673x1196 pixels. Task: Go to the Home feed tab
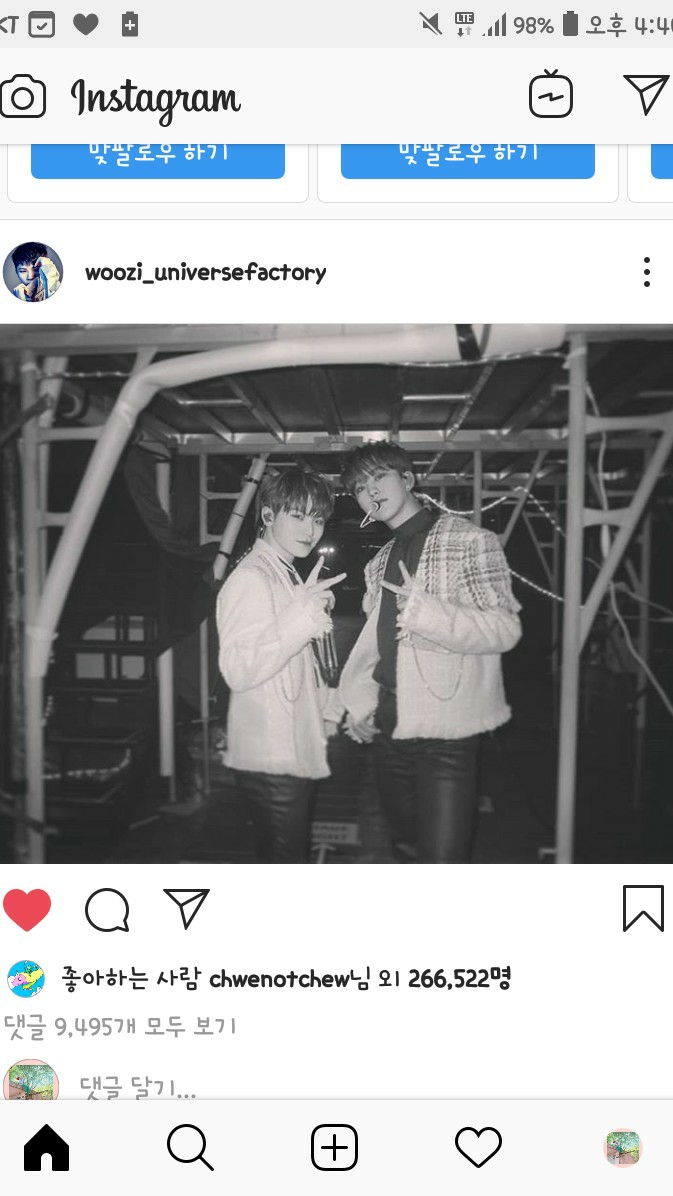pos(46,1148)
